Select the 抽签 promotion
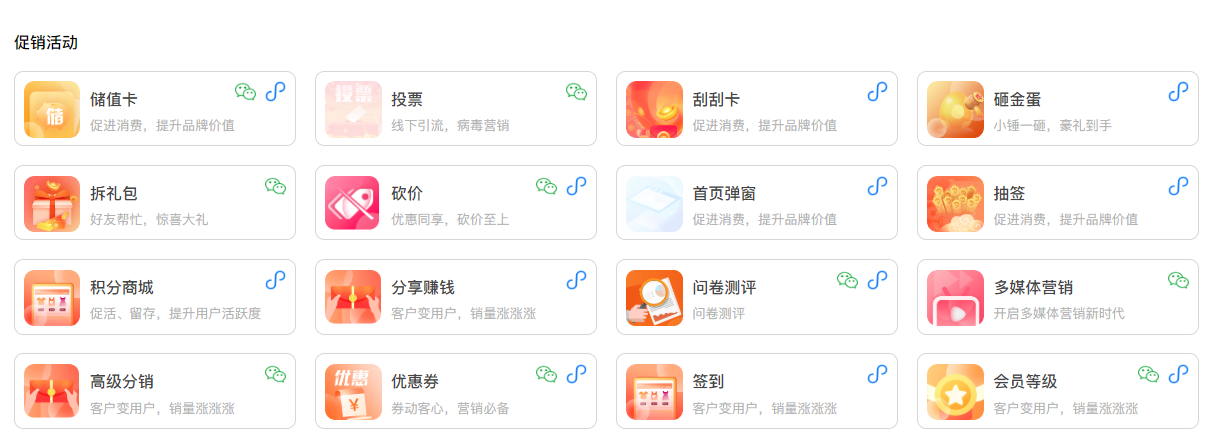Viewport: 1207px width, 440px height. [x=1057, y=203]
